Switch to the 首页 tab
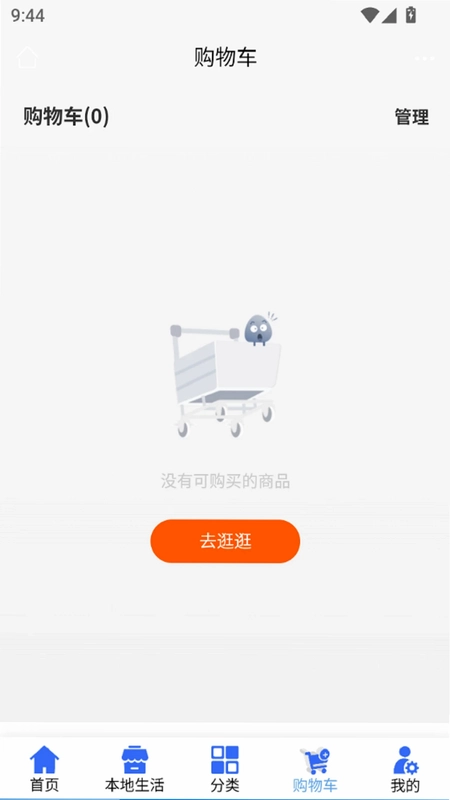 (x=45, y=768)
